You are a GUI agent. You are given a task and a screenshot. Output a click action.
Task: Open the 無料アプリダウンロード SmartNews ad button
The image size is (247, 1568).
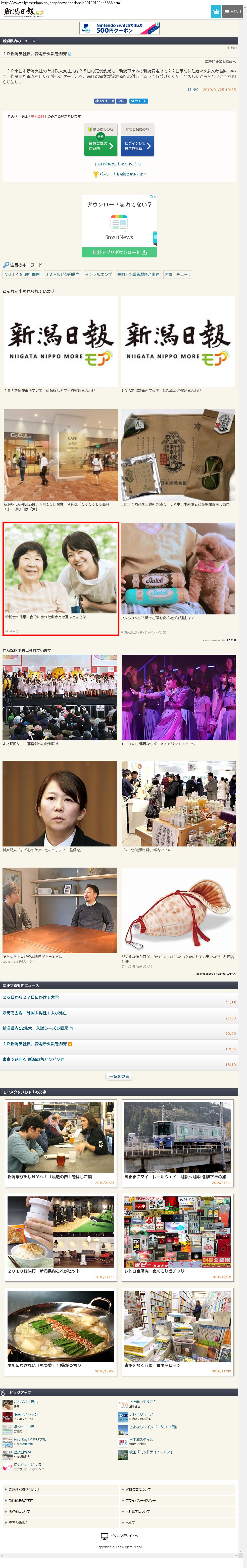(x=119, y=252)
